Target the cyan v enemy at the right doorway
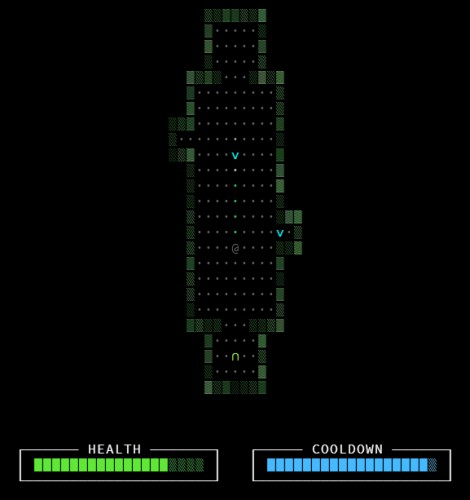470x500 pixels. [x=280, y=233]
